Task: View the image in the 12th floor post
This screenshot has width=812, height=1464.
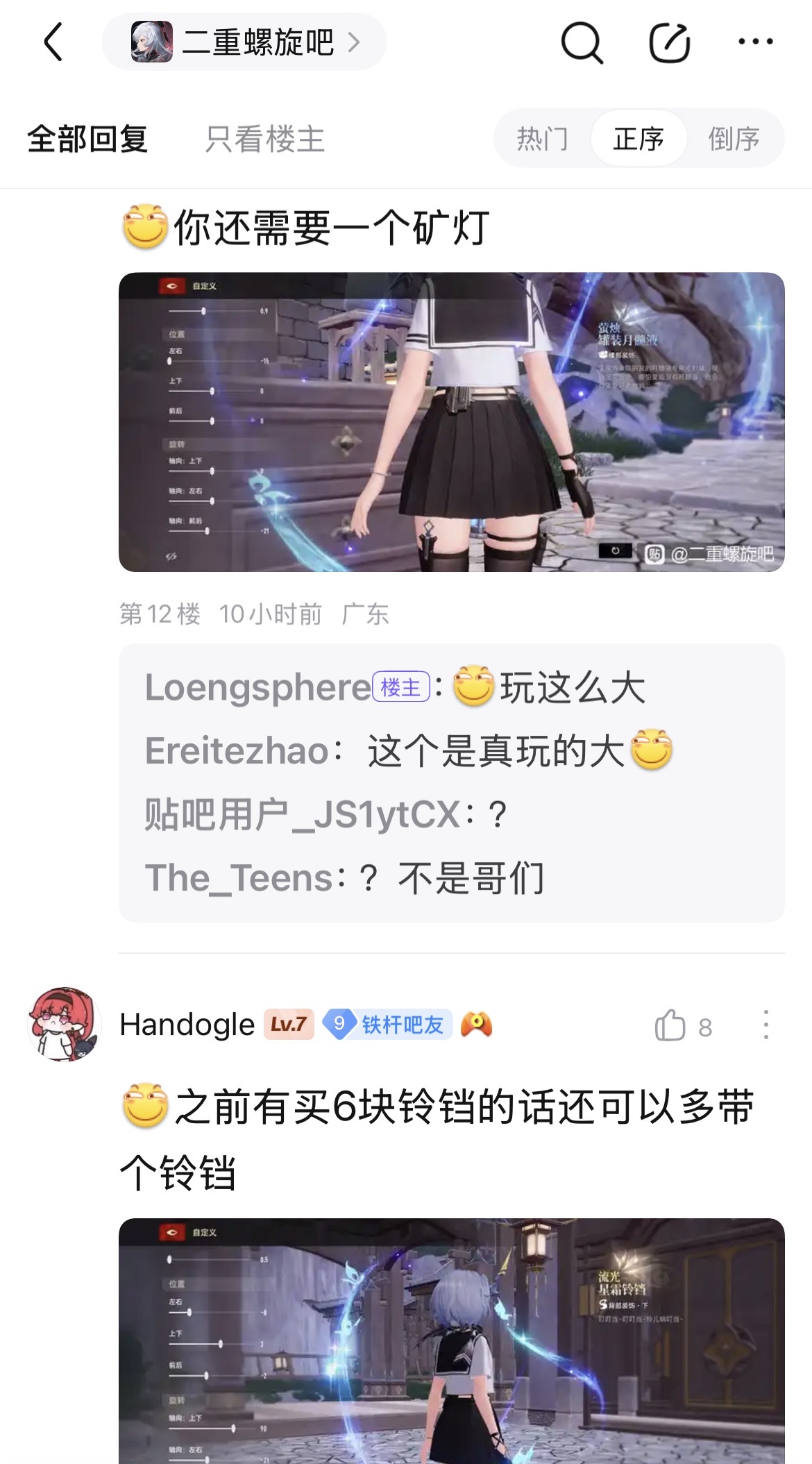Action: (x=451, y=422)
